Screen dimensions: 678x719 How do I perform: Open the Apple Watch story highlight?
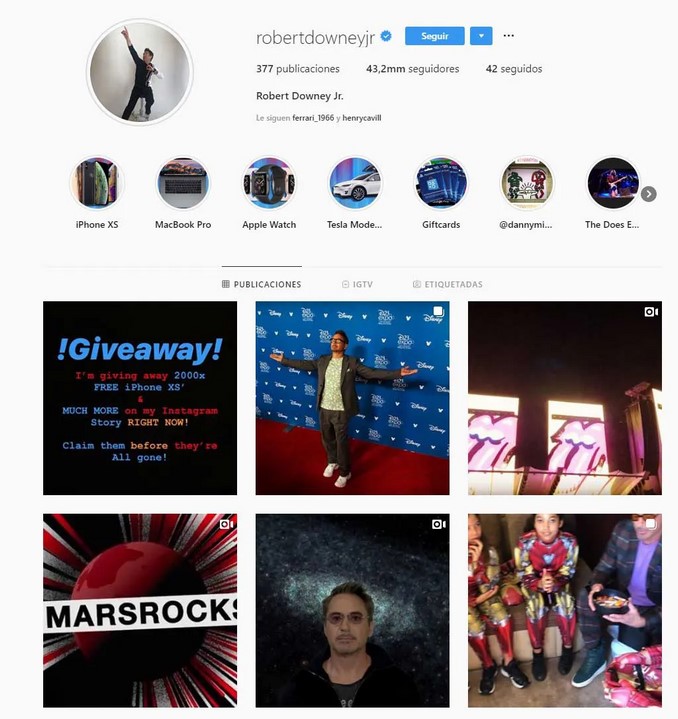tap(269, 184)
